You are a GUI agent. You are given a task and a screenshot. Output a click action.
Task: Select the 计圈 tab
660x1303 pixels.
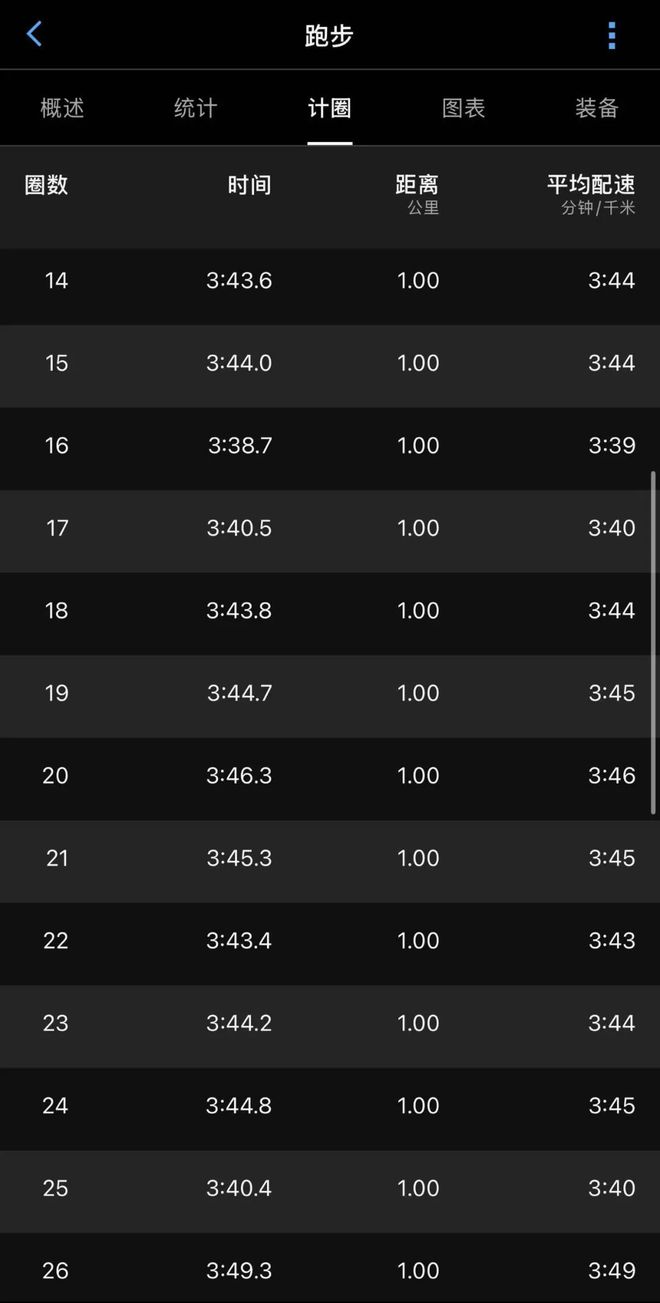pyautogui.click(x=329, y=108)
